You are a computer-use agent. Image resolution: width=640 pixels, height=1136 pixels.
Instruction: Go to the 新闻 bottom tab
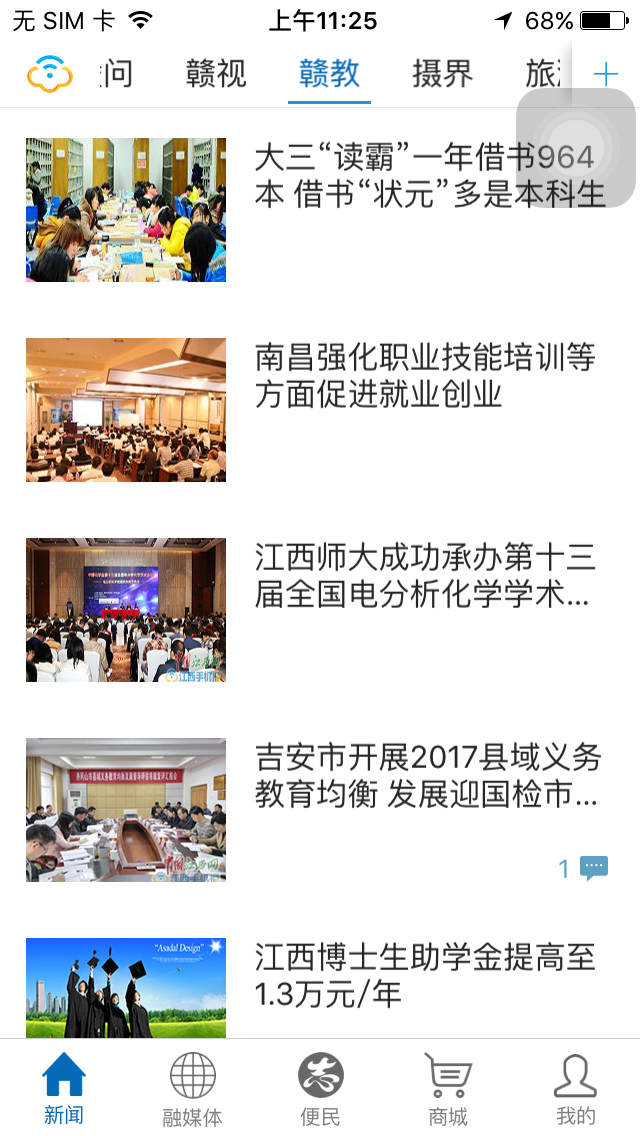pos(64,1088)
